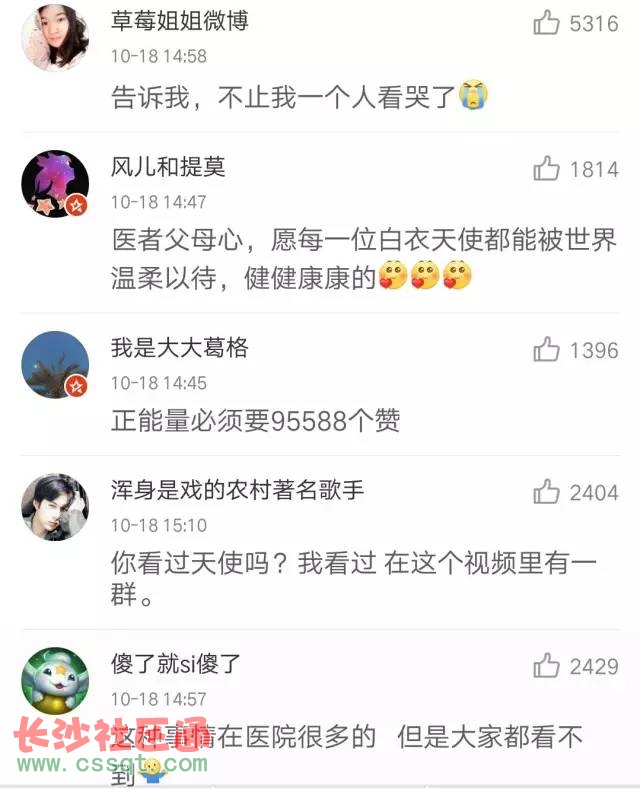Open 我是大大葛格's profile avatar

pyautogui.click(x=55, y=365)
